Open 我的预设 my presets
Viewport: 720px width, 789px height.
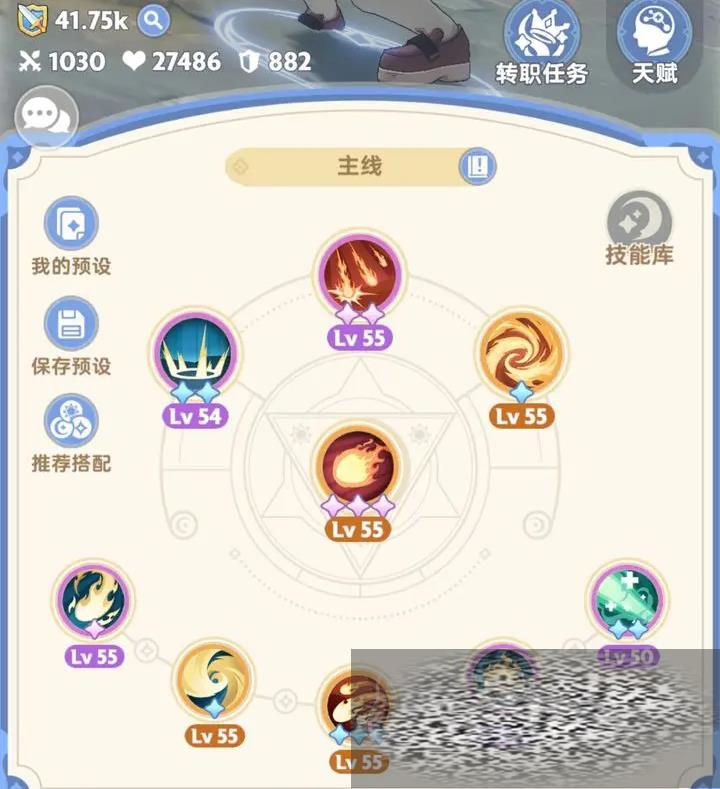tap(71, 224)
